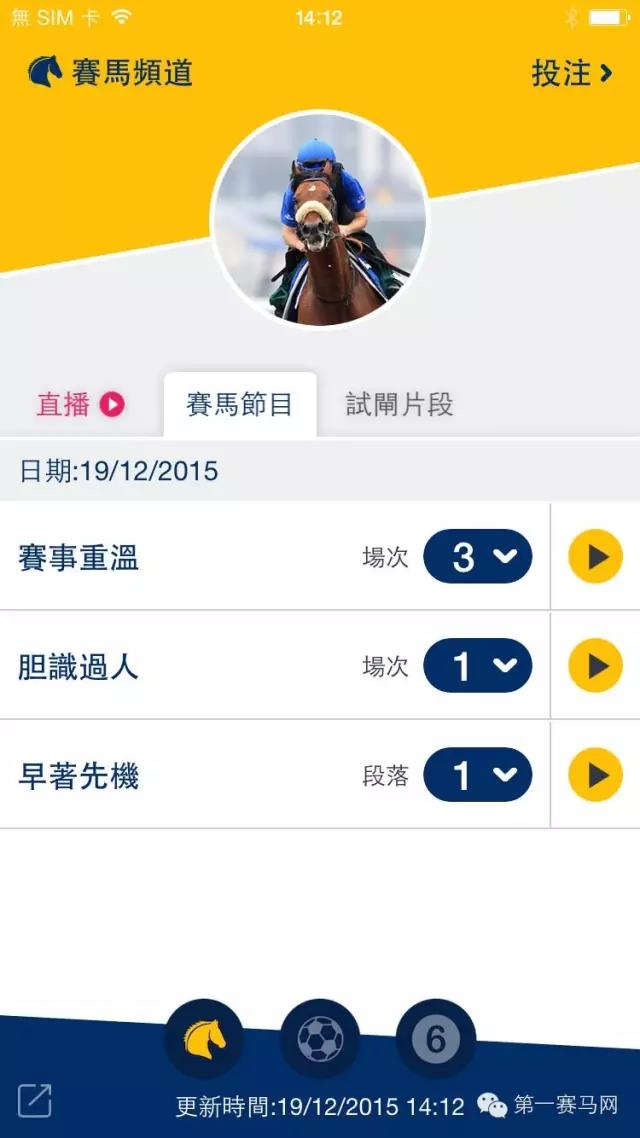Play the 賽事重溫 video

point(595,557)
